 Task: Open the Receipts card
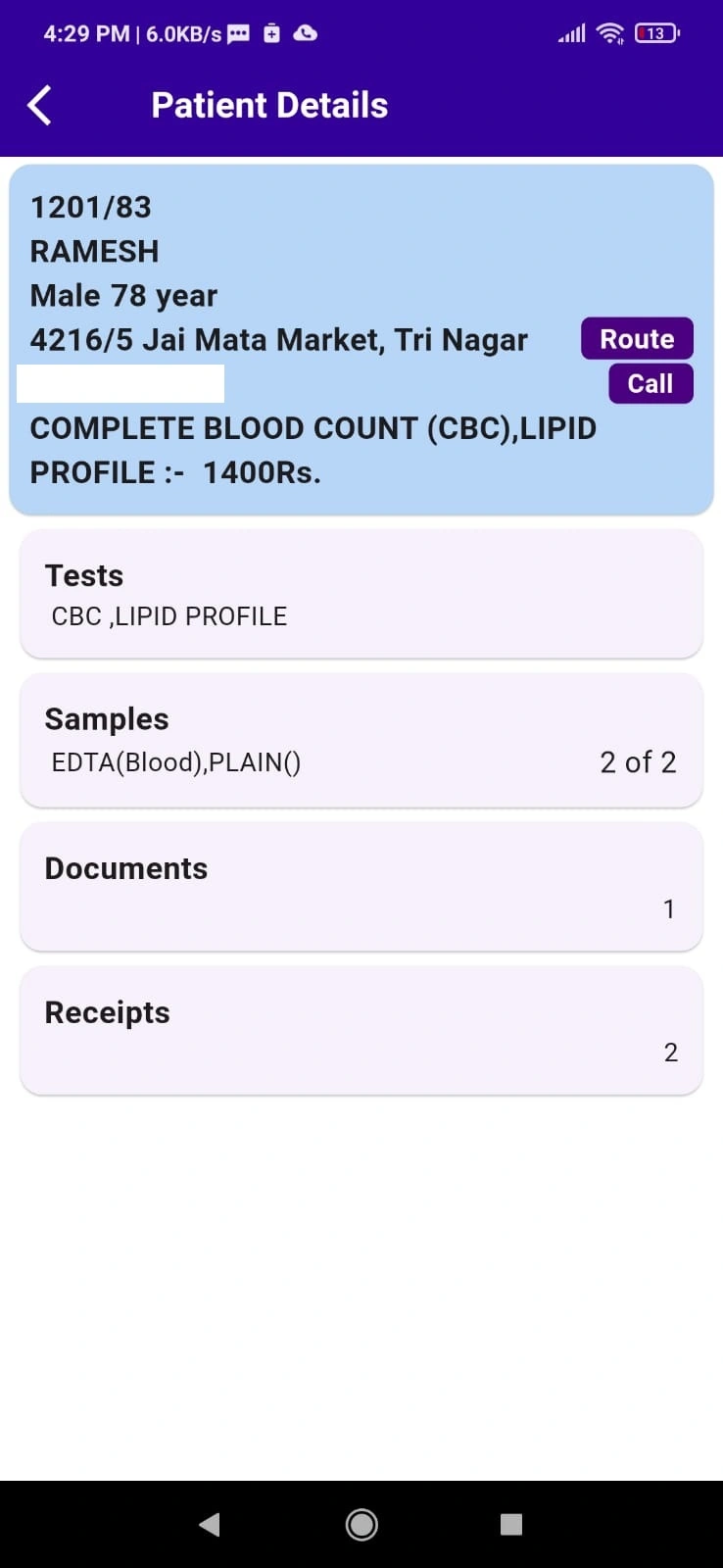point(361,1031)
